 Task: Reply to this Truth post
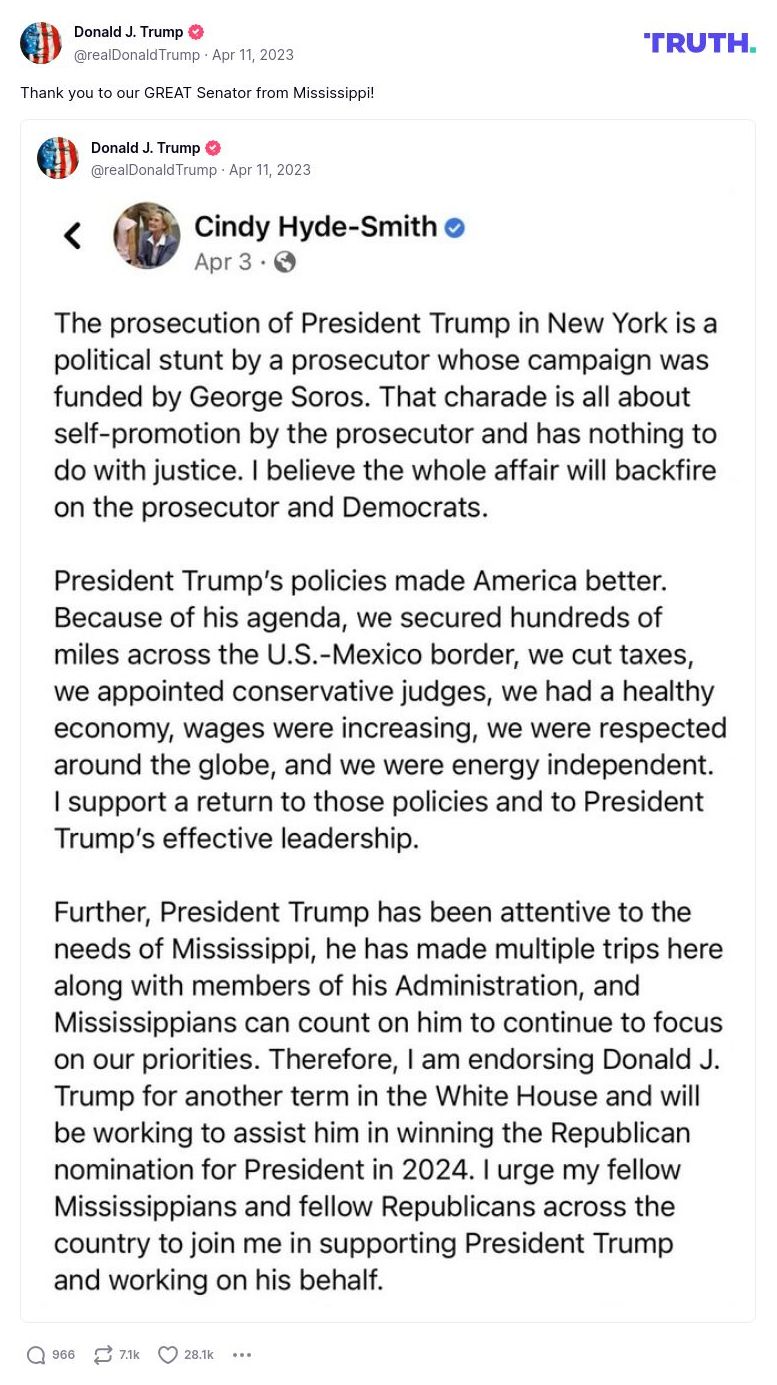[x=37, y=1355]
